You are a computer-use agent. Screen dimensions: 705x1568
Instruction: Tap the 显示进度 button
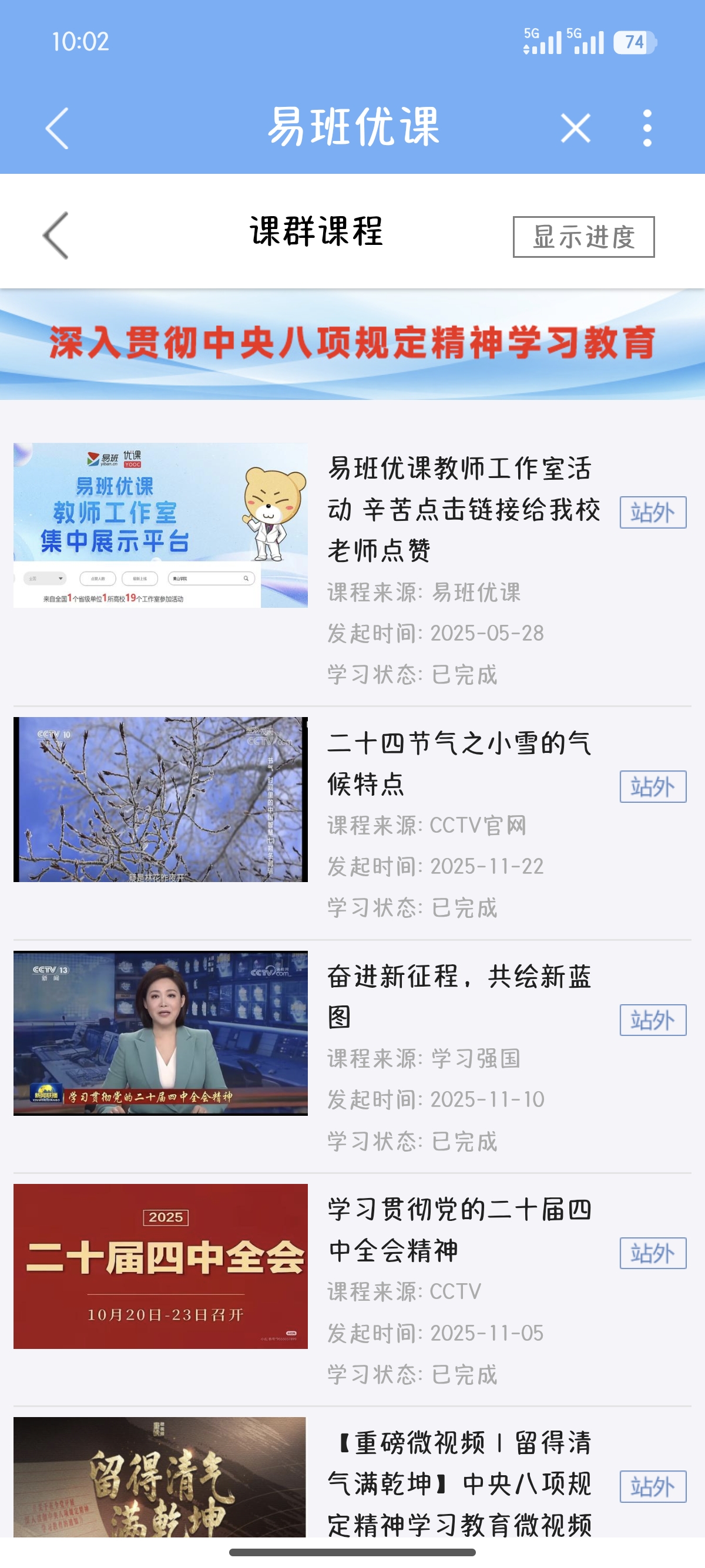pyautogui.click(x=583, y=237)
